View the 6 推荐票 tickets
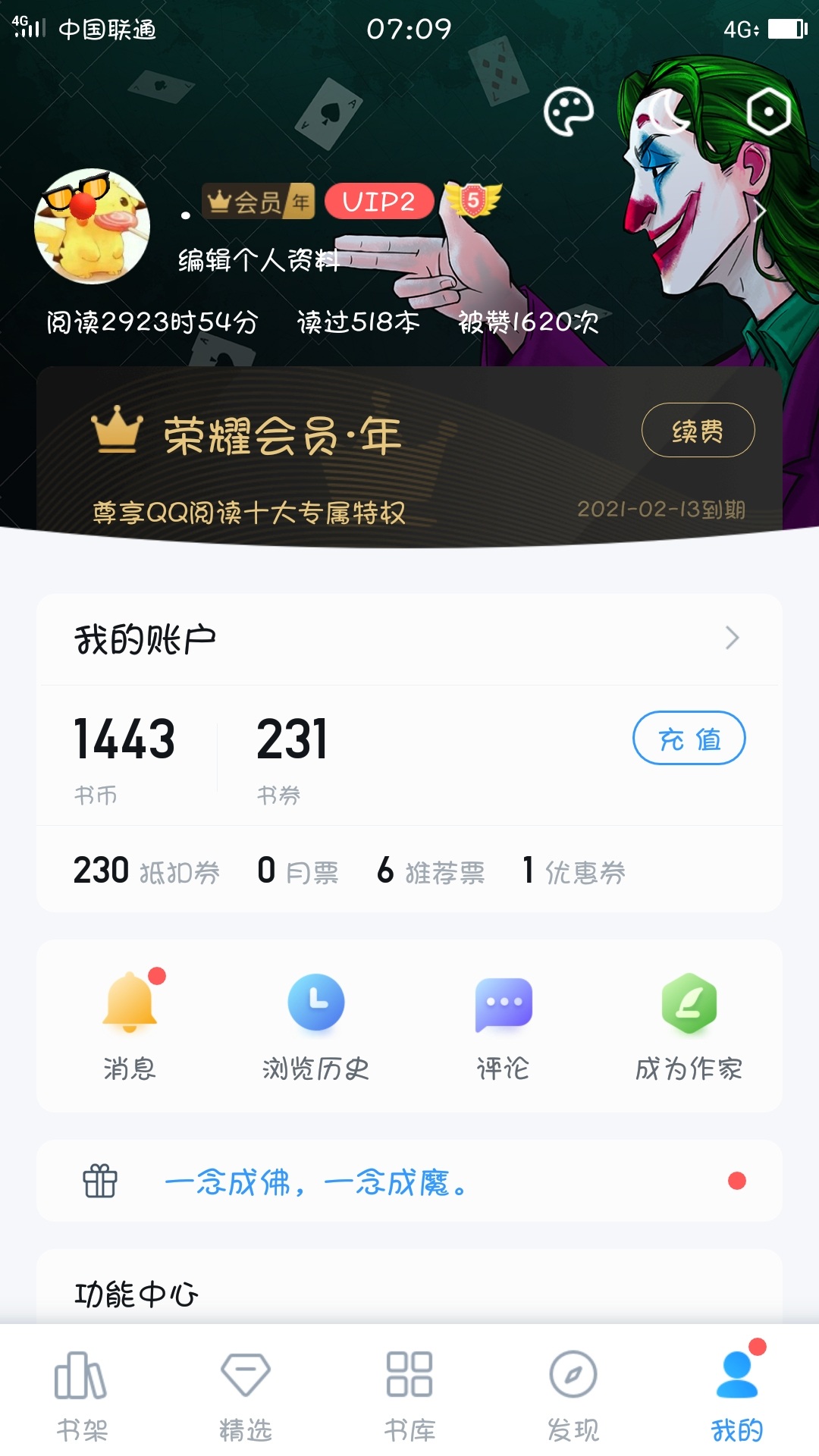819x1456 pixels. coord(431,871)
